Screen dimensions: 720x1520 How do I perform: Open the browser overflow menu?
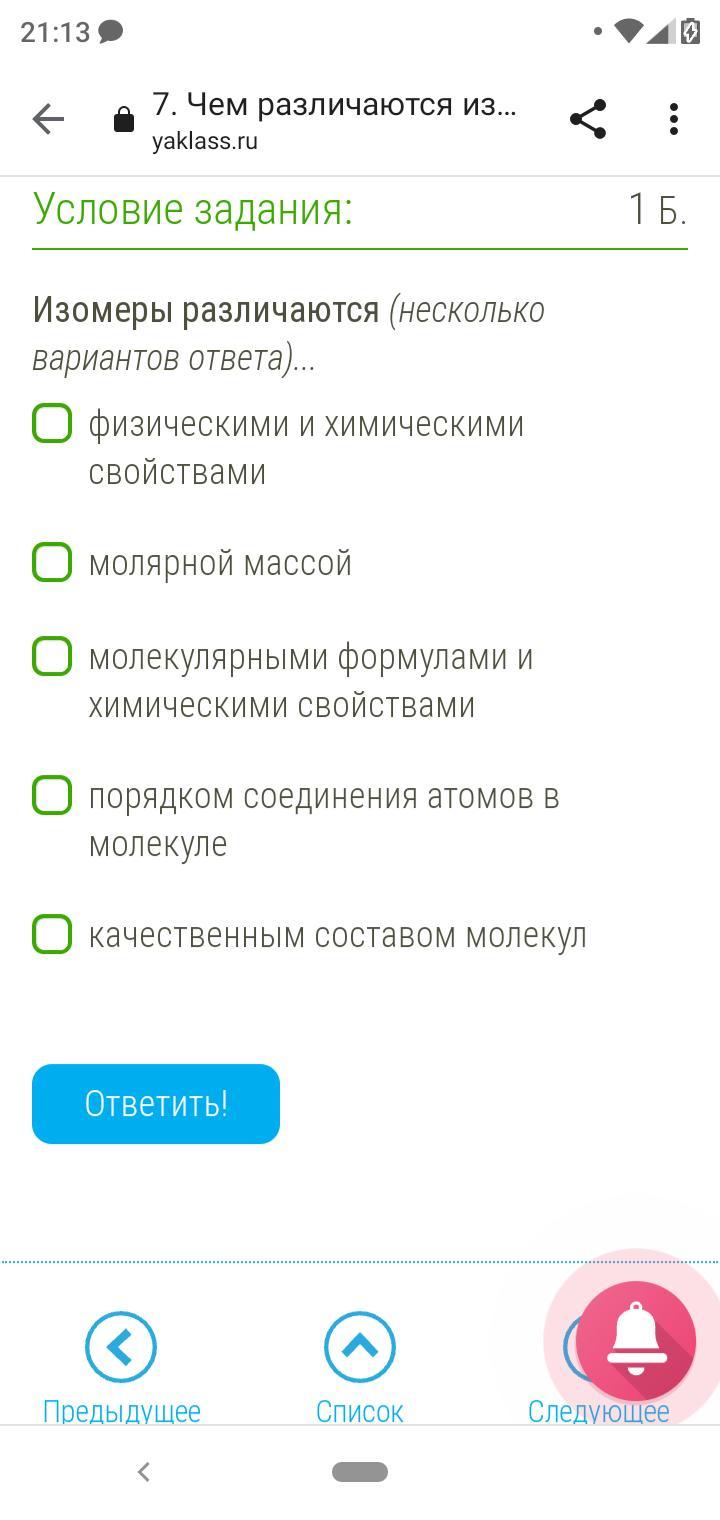pos(673,120)
